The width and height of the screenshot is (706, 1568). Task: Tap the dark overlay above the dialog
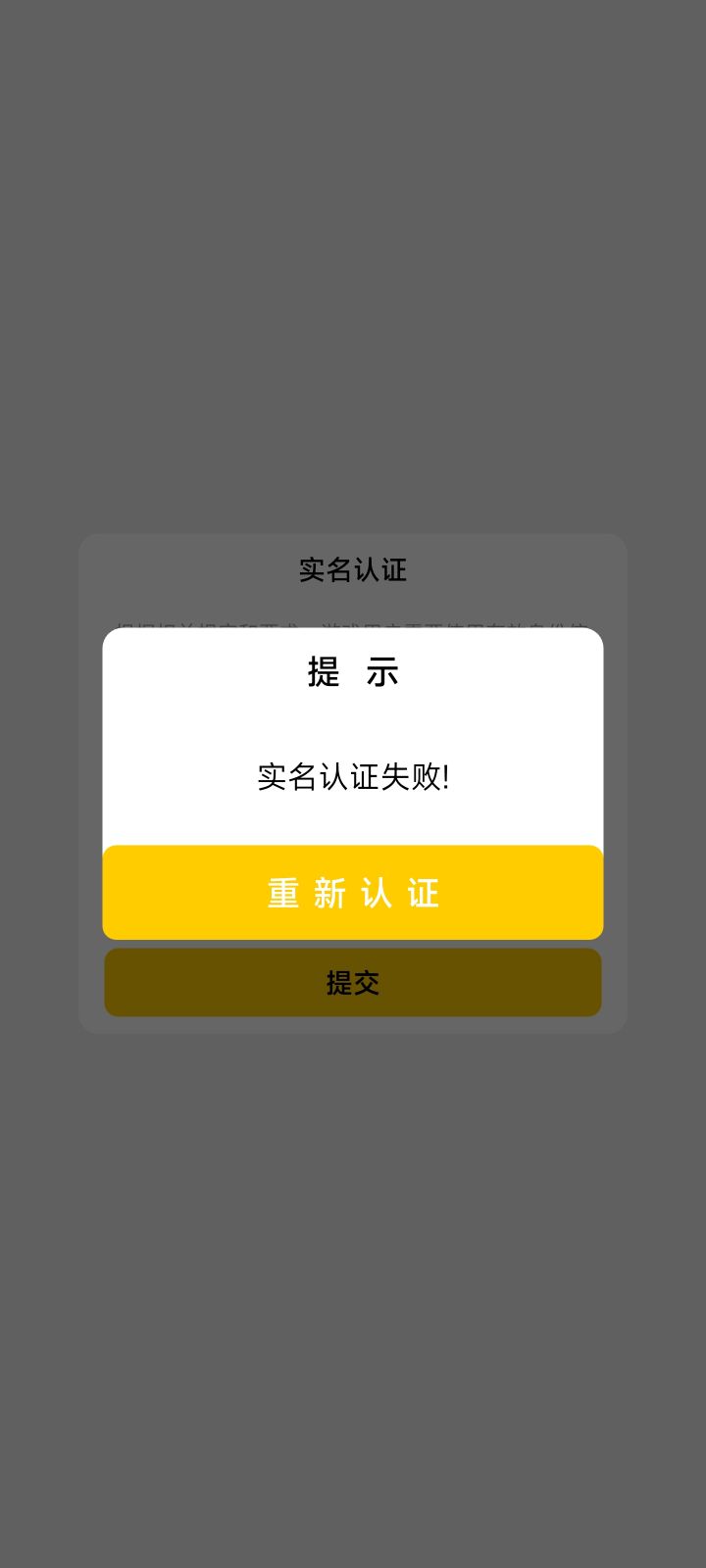pyautogui.click(x=353, y=294)
